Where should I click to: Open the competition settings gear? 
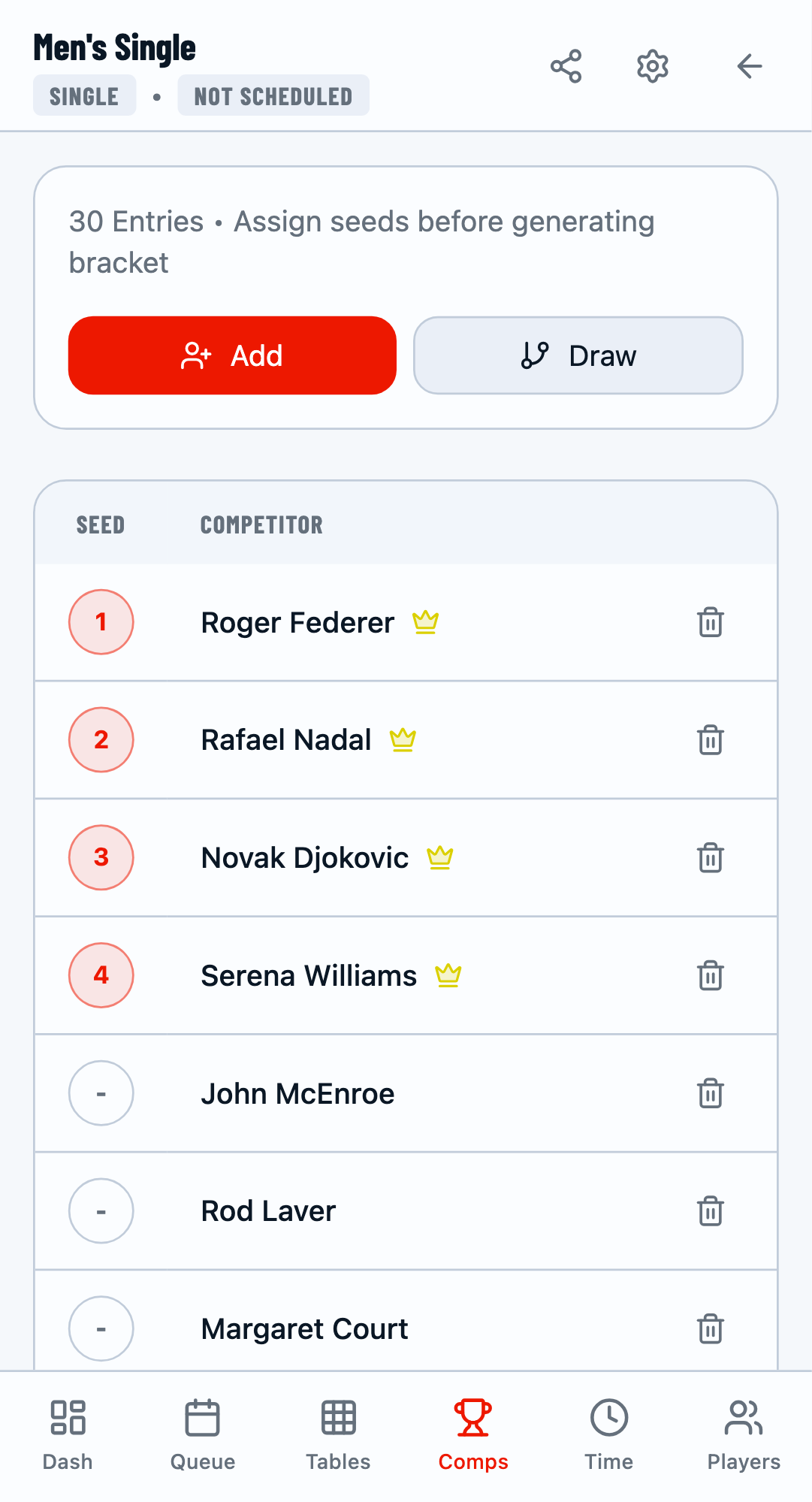(652, 66)
